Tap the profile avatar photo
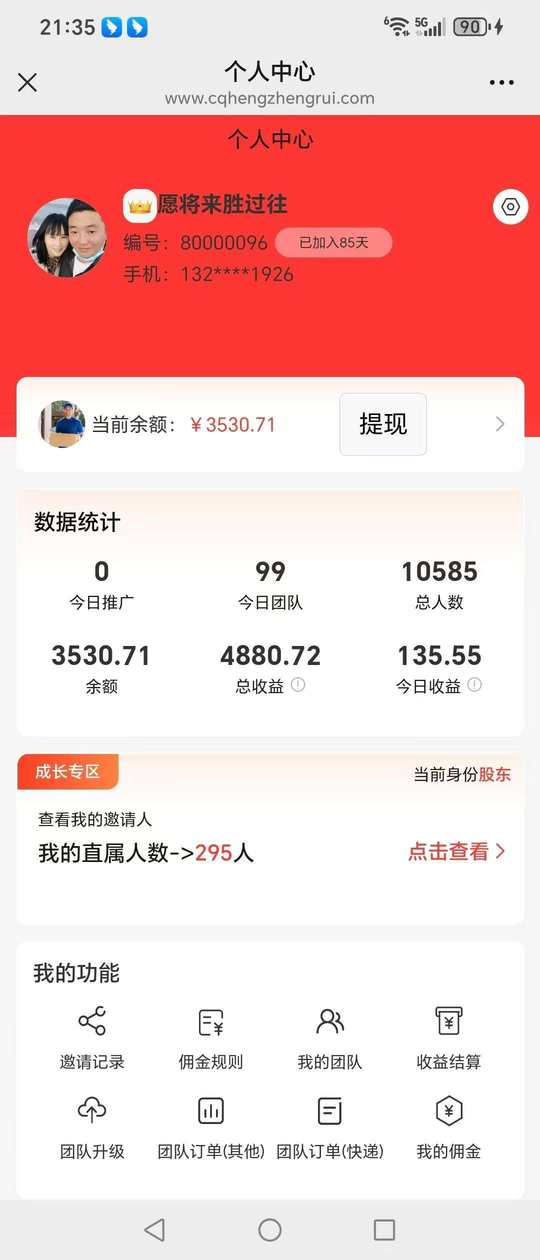 [x=67, y=237]
